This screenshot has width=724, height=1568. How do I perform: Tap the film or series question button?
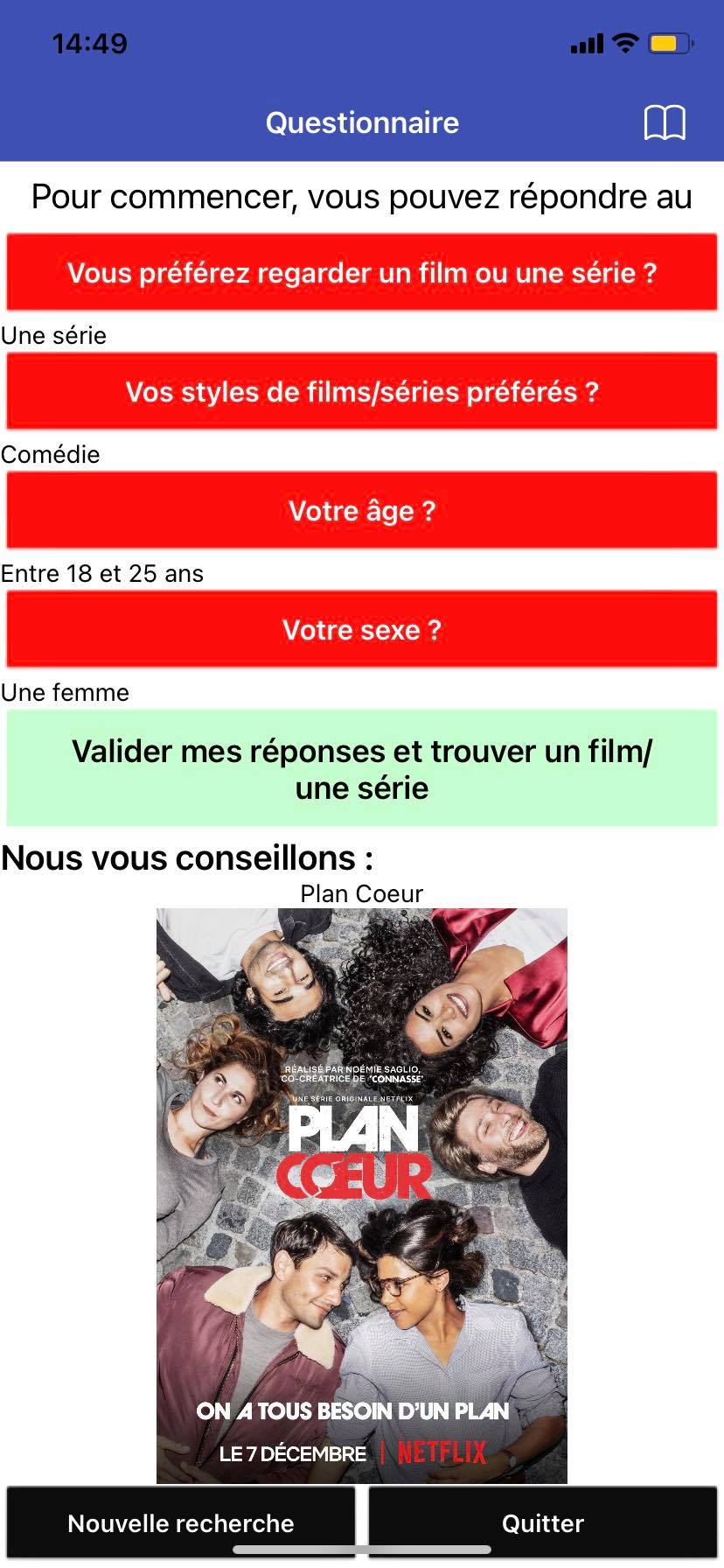click(362, 273)
